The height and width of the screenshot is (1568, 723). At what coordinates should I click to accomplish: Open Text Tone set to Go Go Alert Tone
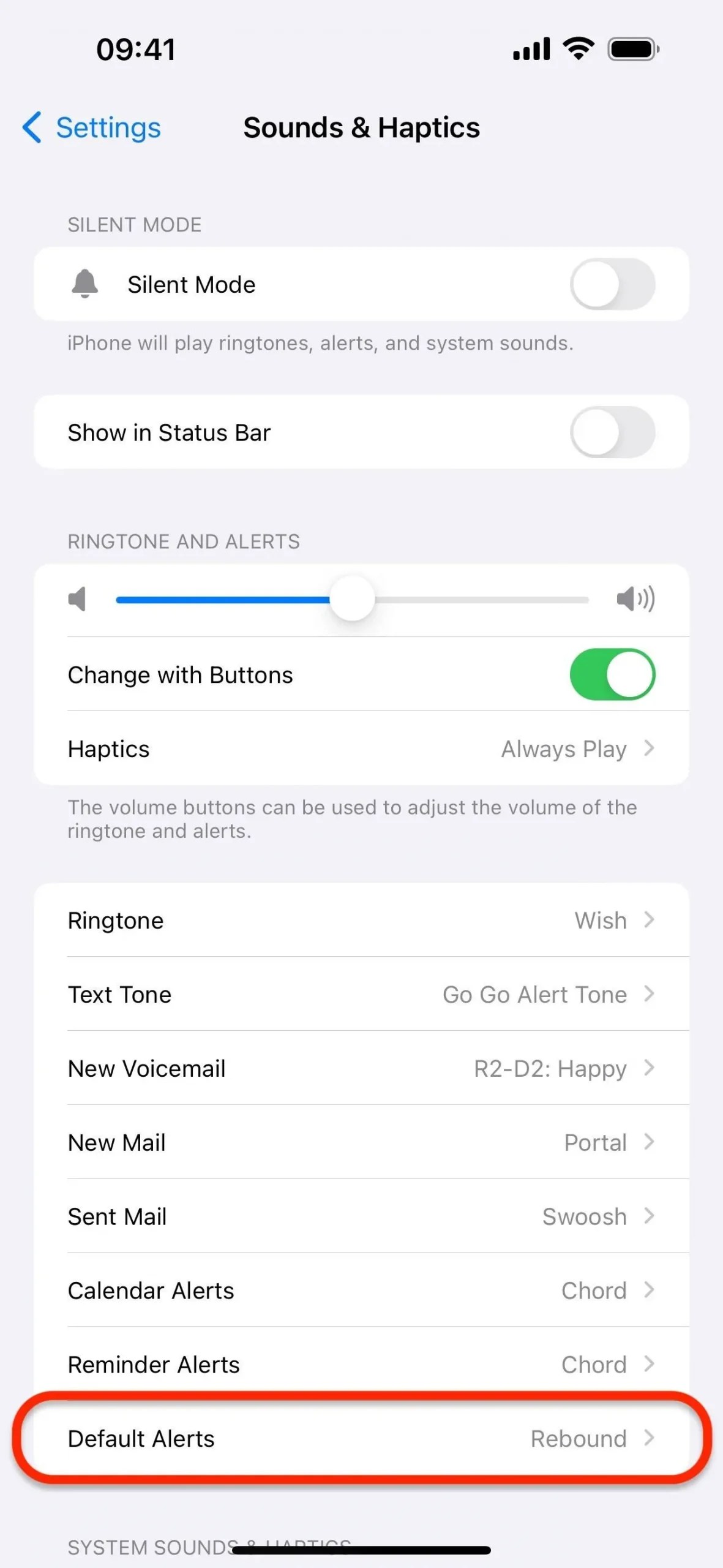[x=361, y=994]
